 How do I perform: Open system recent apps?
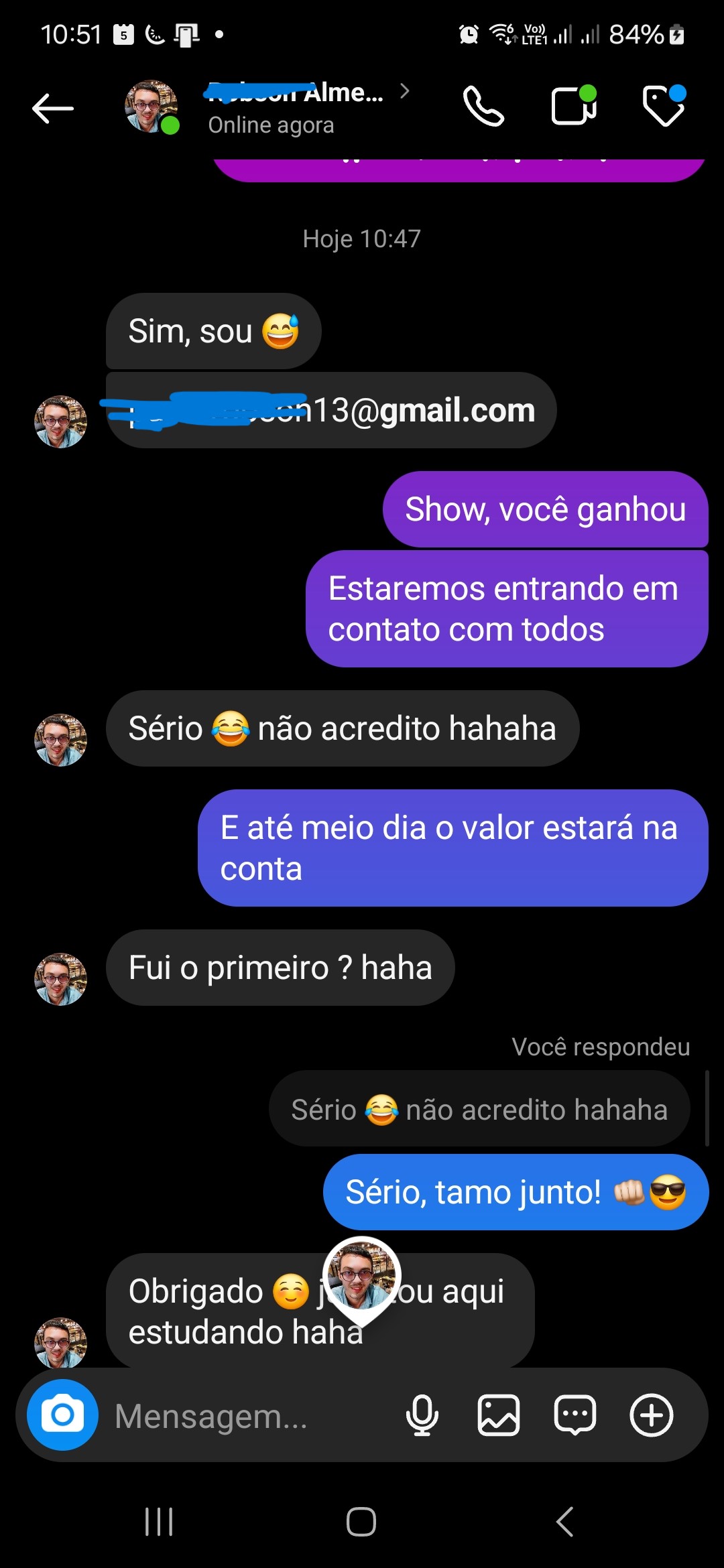(159, 1521)
